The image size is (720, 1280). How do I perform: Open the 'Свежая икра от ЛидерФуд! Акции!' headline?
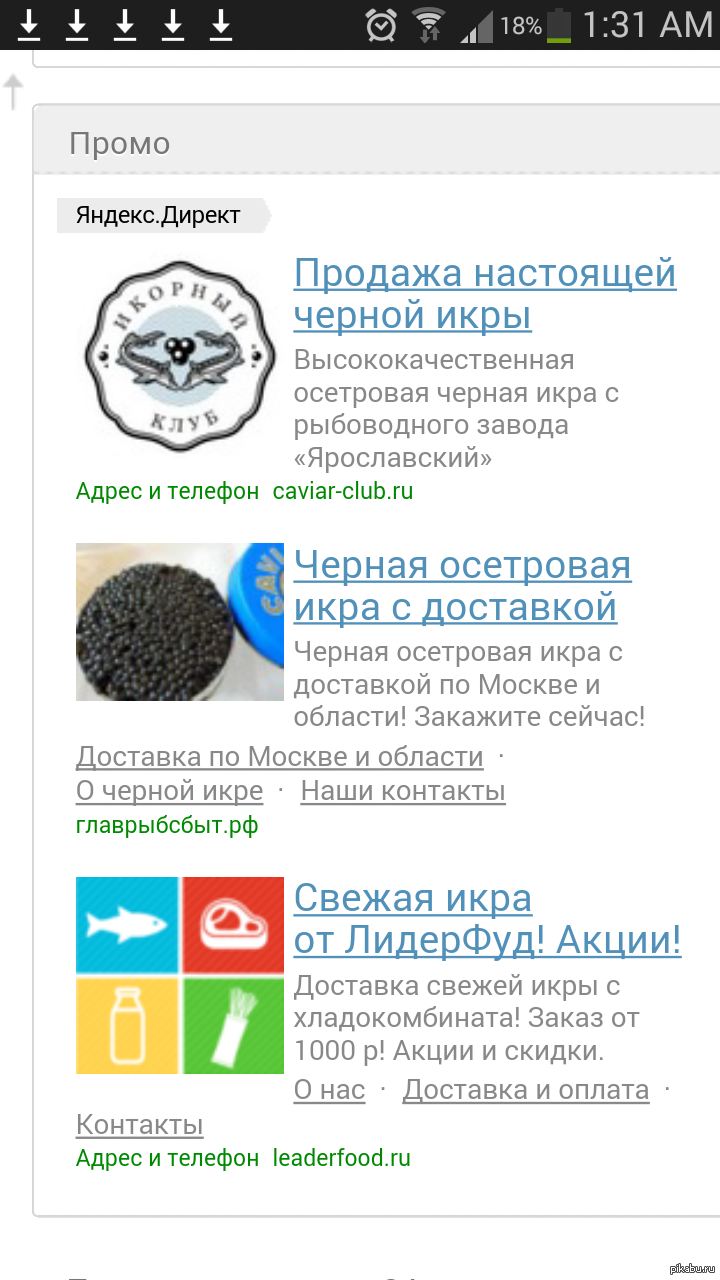click(487, 919)
